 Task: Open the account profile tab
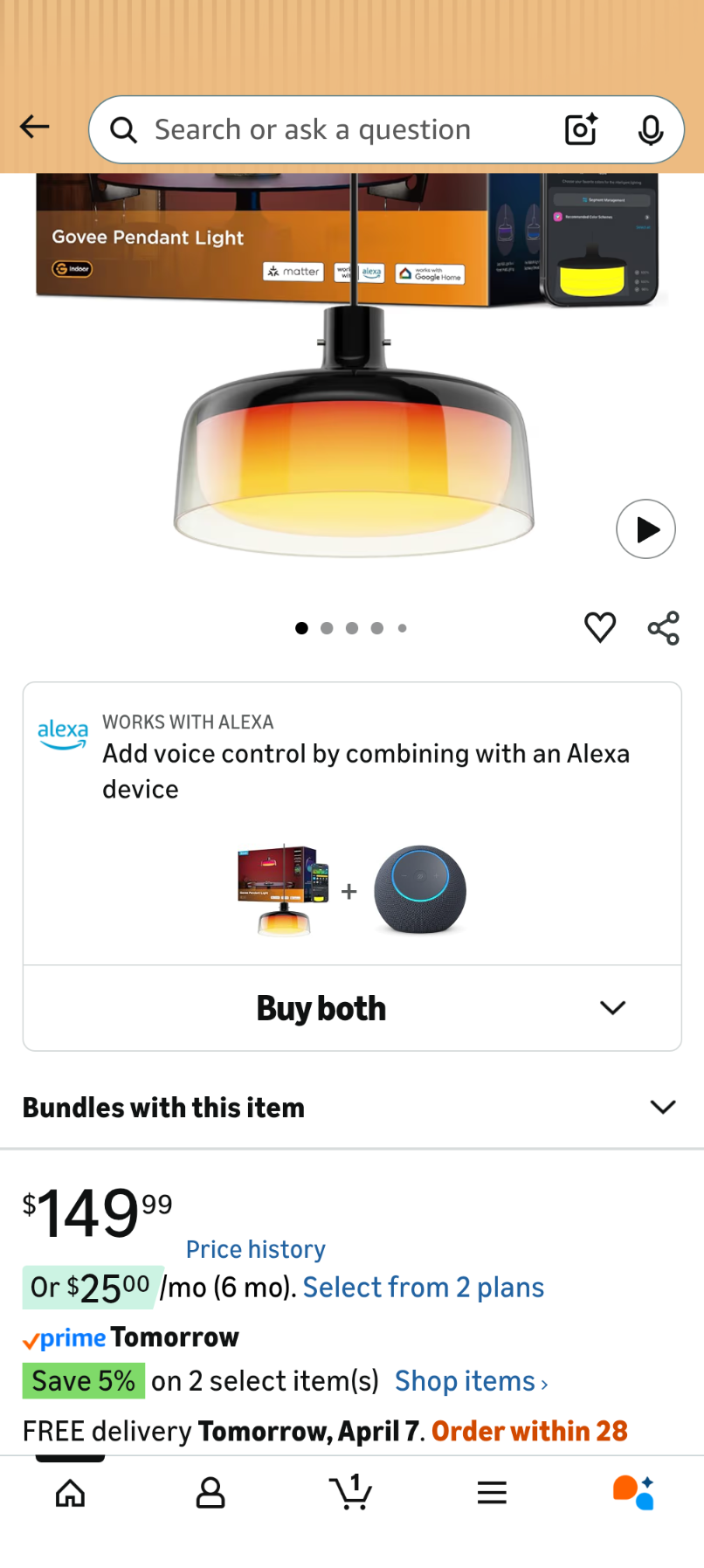[x=211, y=1493]
